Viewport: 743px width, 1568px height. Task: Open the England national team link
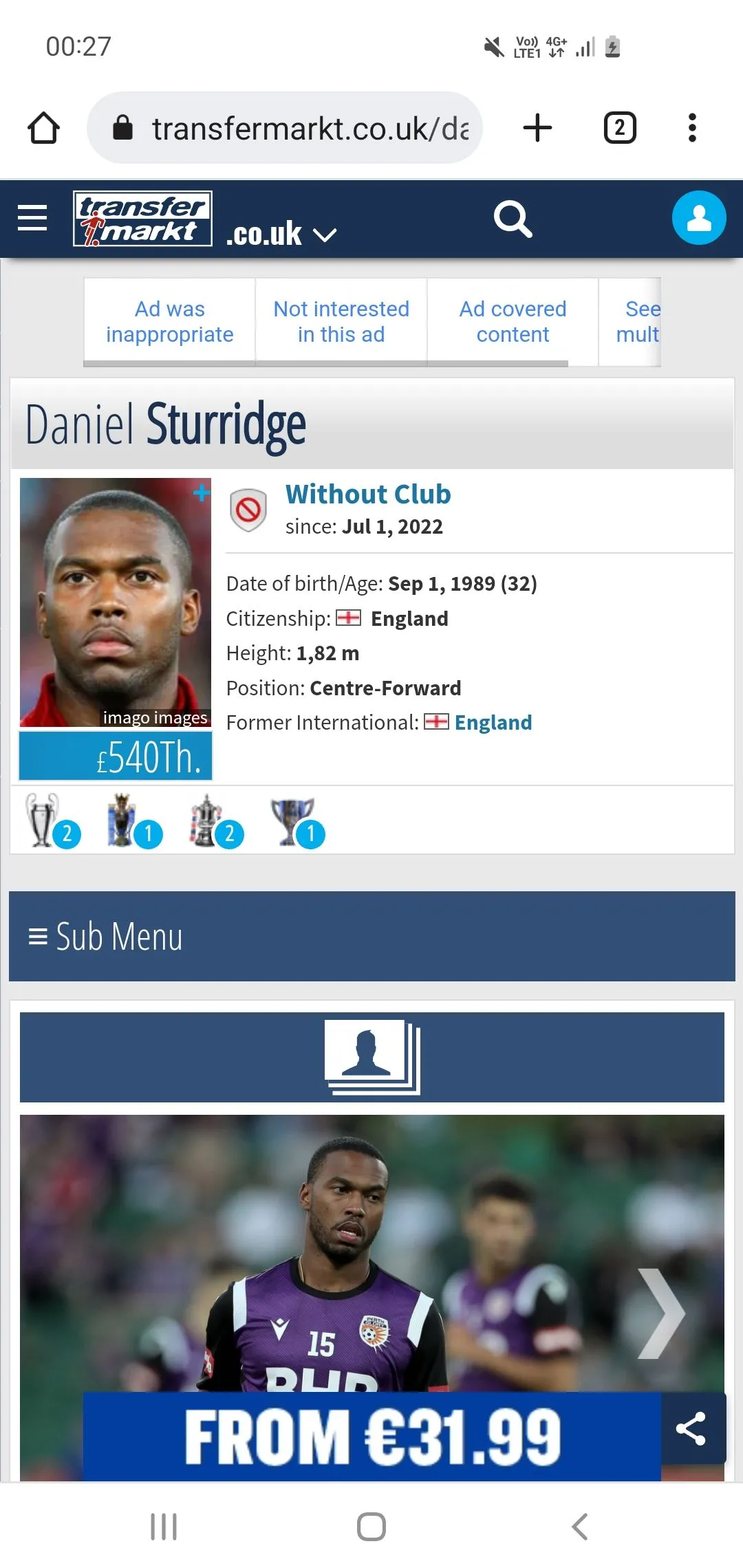tap(493, 722)
